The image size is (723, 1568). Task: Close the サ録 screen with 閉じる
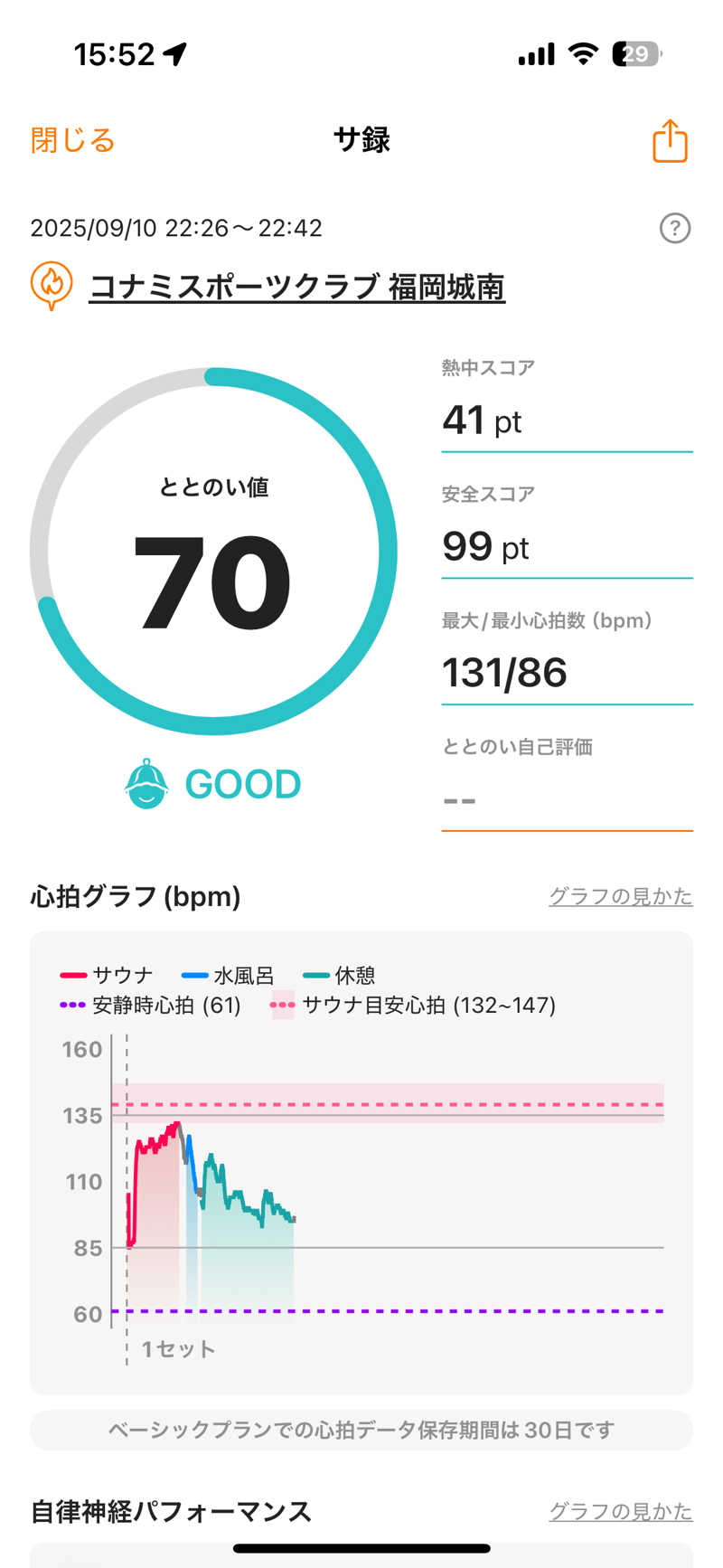[x=72, y=141]
